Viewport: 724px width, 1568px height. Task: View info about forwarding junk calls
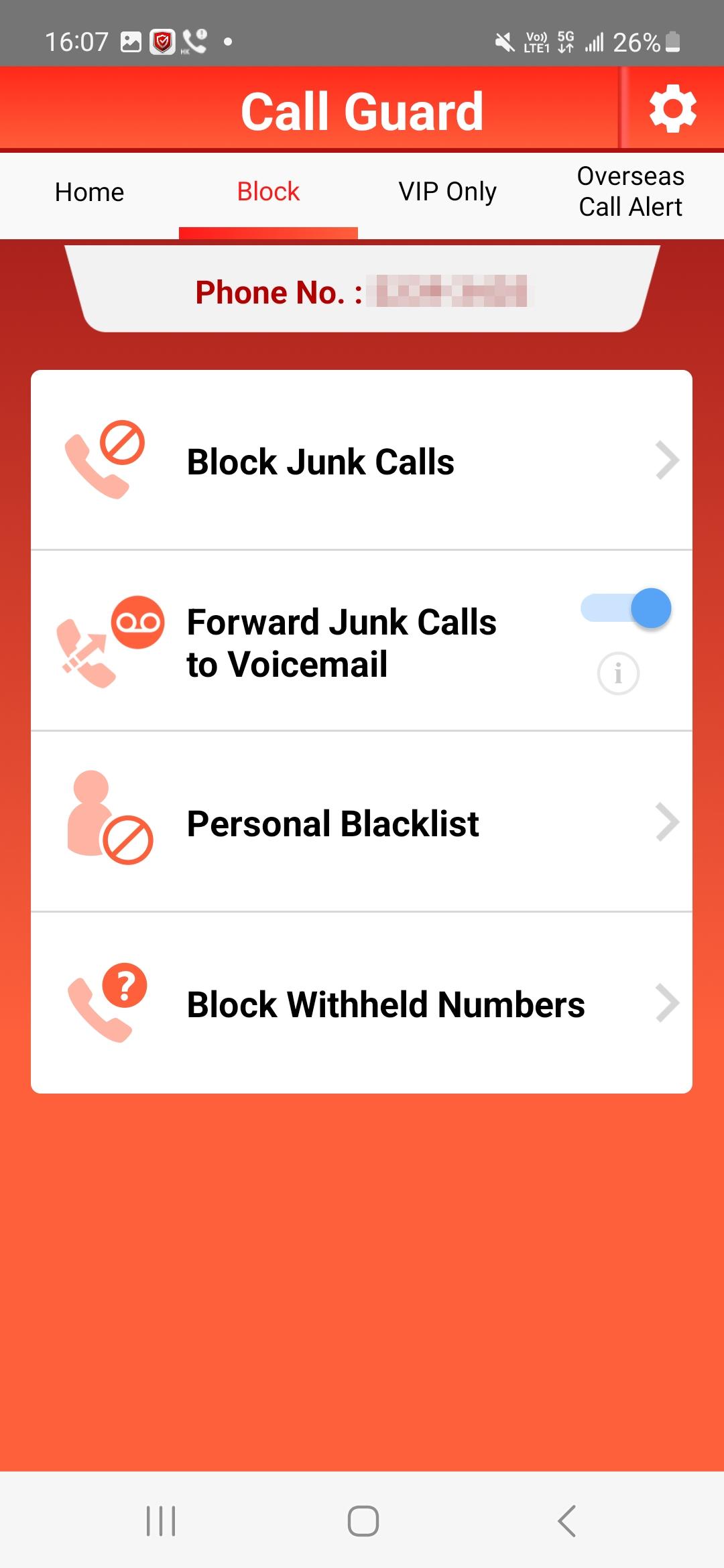(618, 673)
